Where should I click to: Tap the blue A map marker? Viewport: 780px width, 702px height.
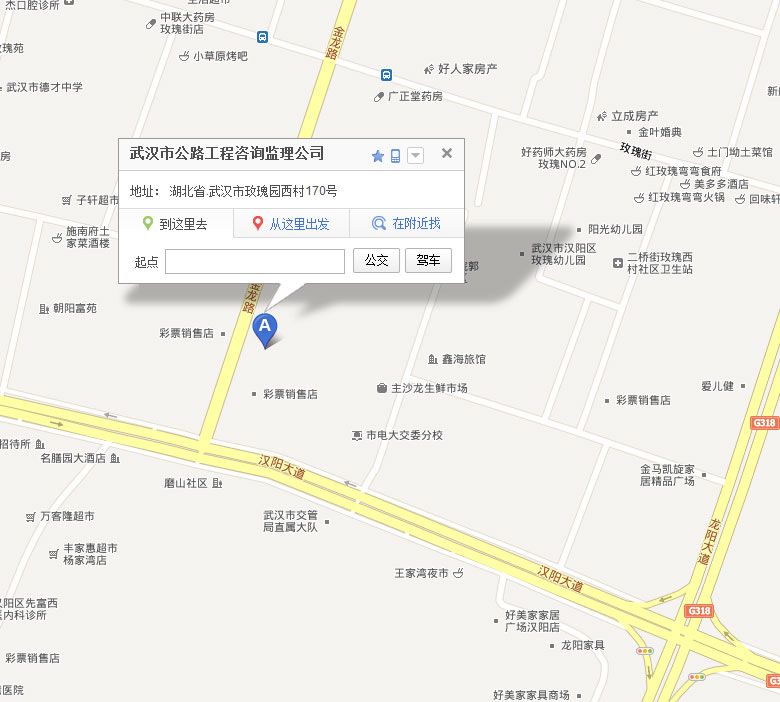click(264, 327)
